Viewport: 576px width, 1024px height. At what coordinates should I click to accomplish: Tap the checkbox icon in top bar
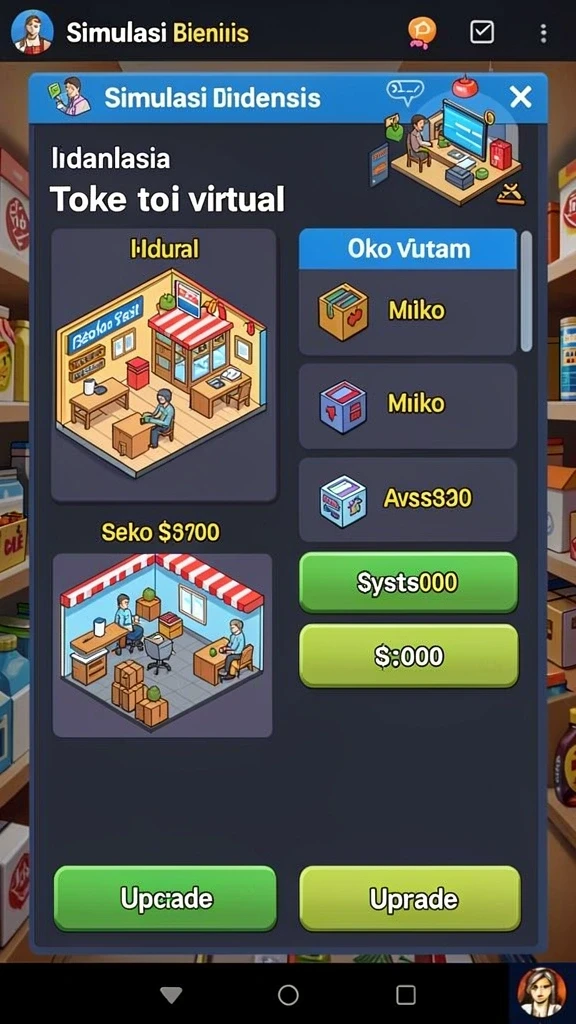(482, 32)
